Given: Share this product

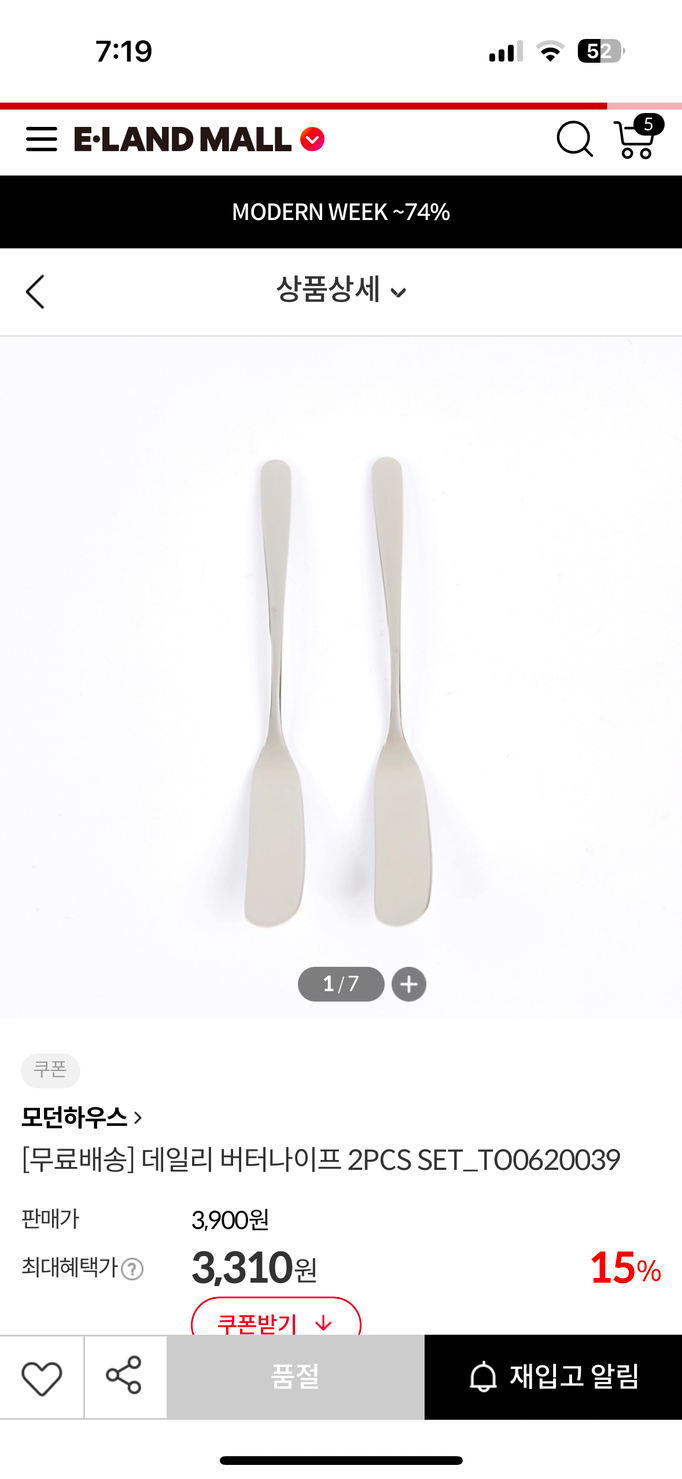Looking at the screenshot, I should click(124, 1376).
